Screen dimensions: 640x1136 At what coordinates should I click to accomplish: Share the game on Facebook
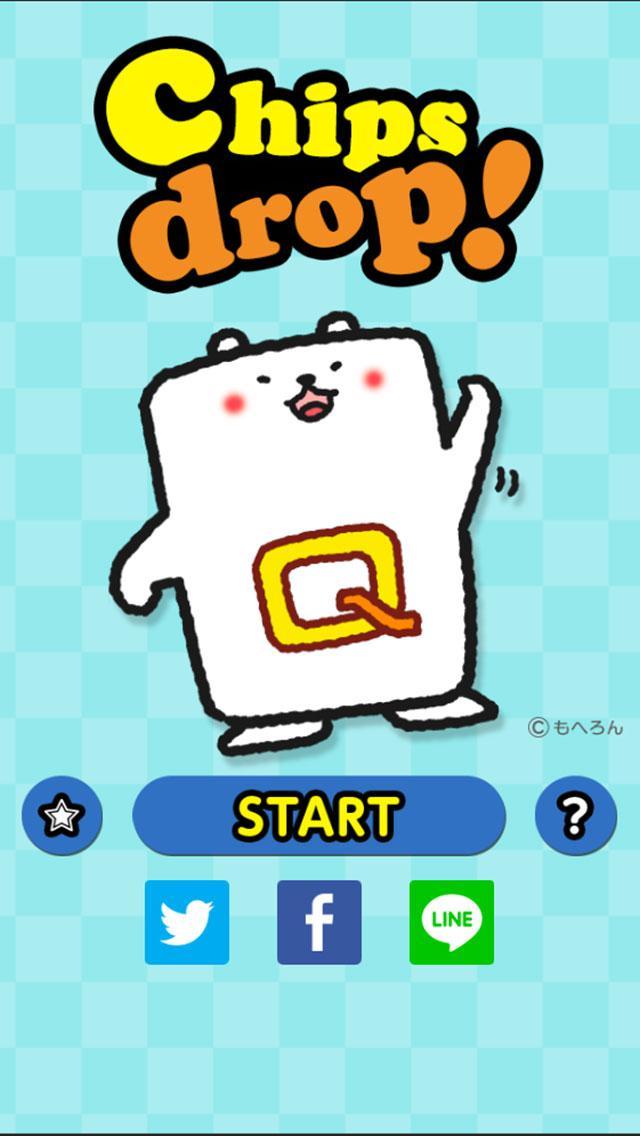(x=319, y=922)
